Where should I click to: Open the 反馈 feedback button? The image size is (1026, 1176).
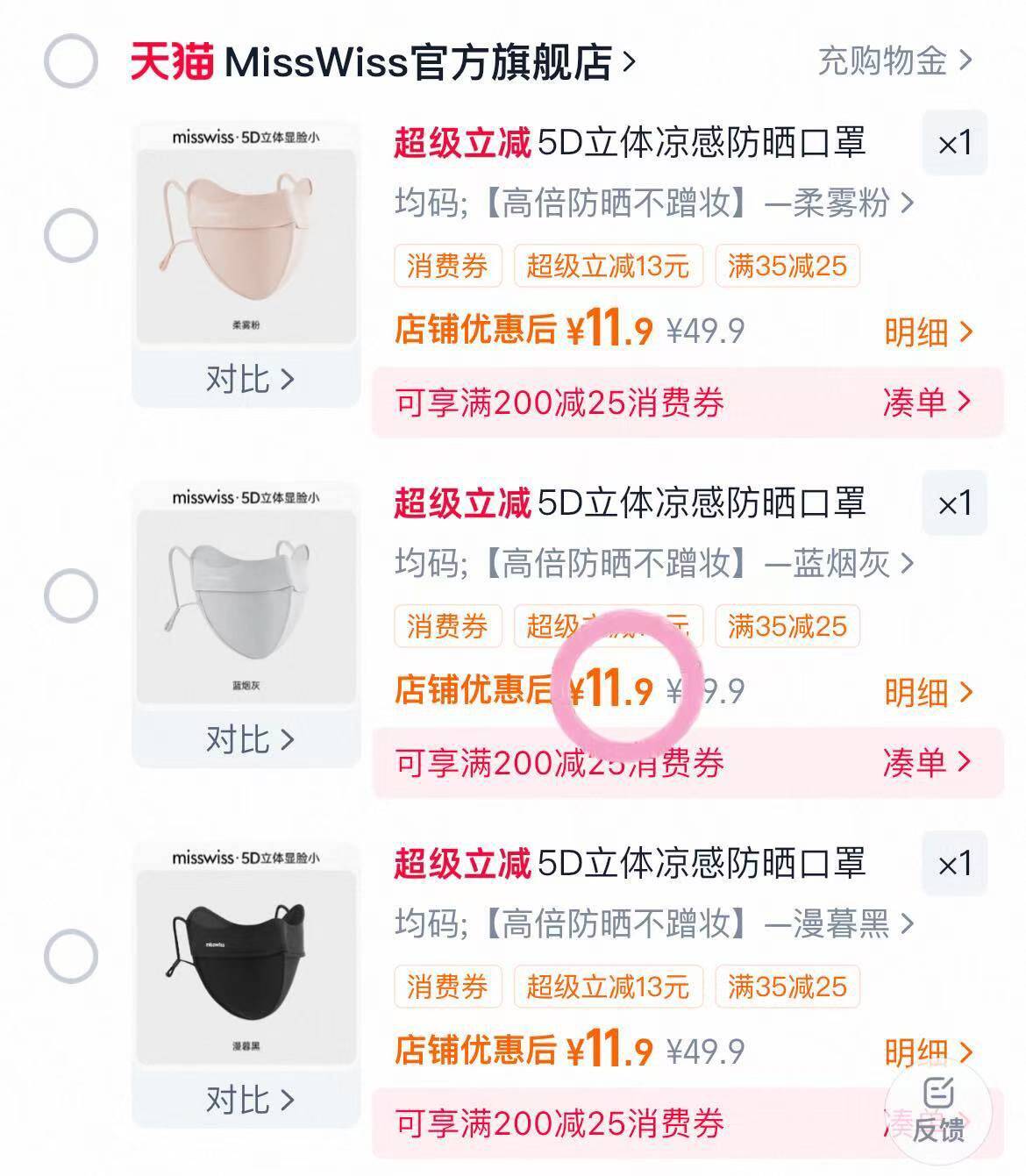pyautogui.click(x=938, y=1109)
